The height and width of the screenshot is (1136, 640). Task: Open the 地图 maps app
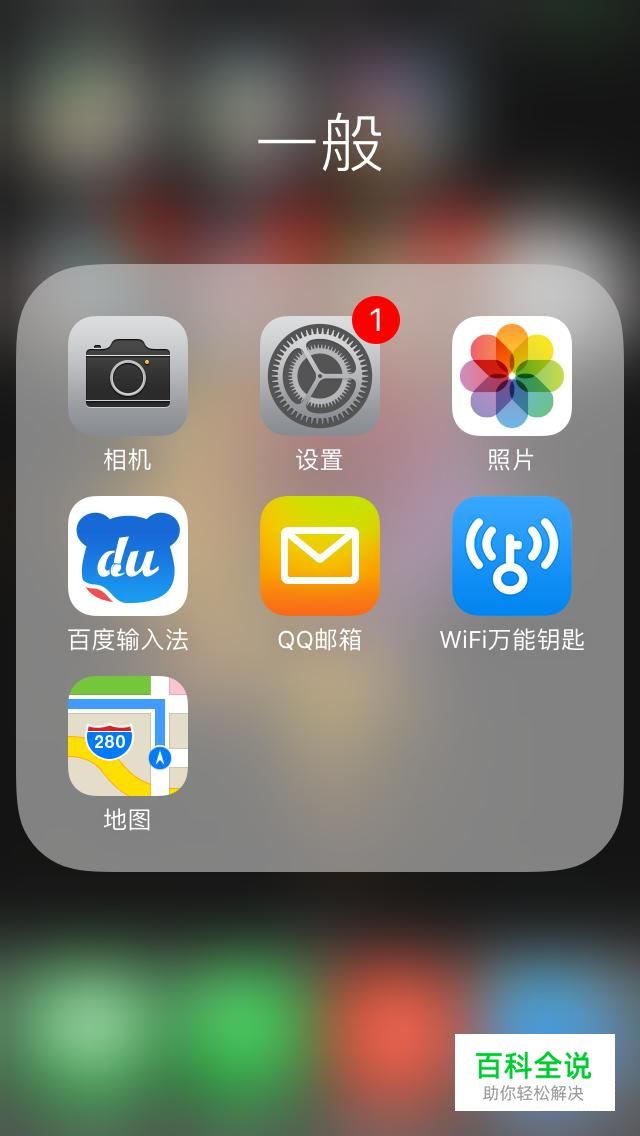tap(128, 736)
